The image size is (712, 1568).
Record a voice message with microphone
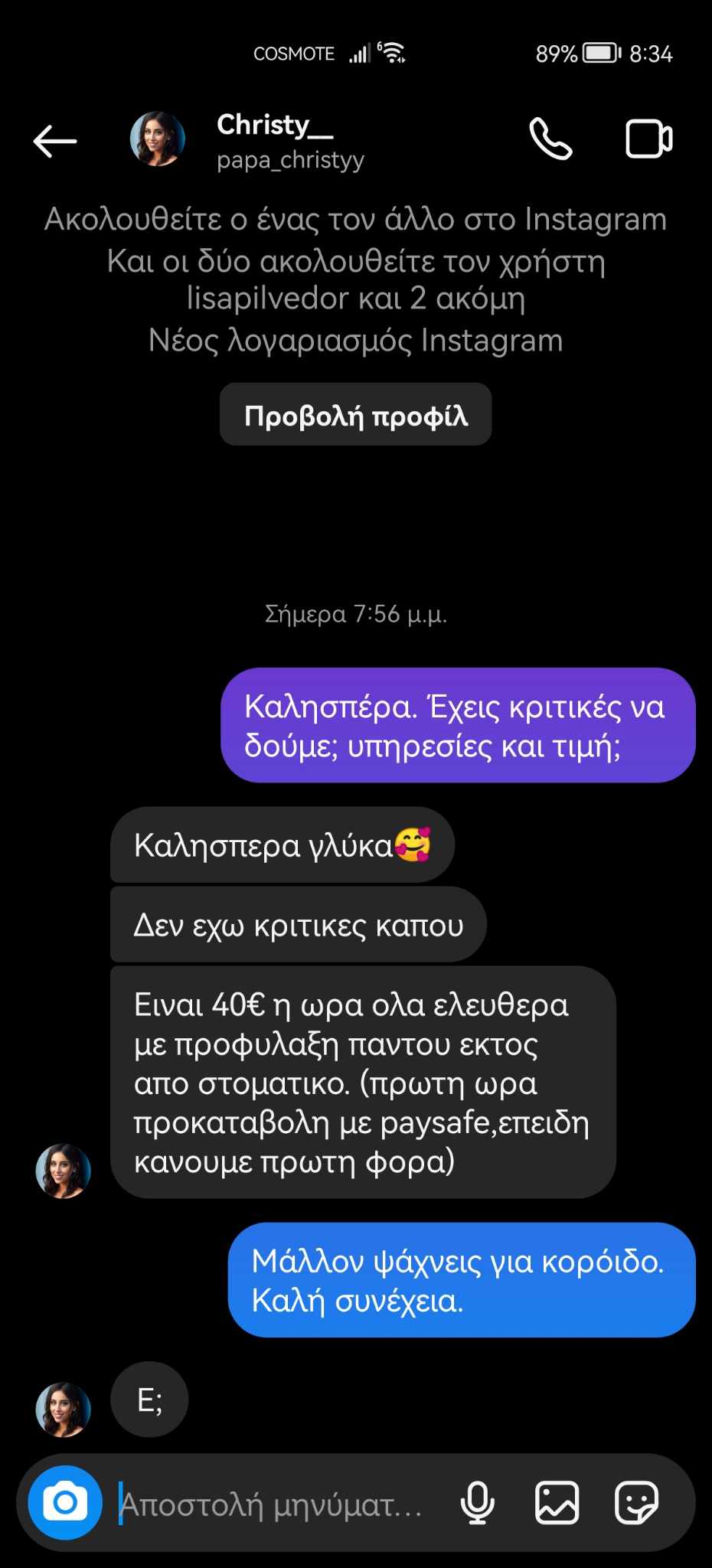point(477,1503)
